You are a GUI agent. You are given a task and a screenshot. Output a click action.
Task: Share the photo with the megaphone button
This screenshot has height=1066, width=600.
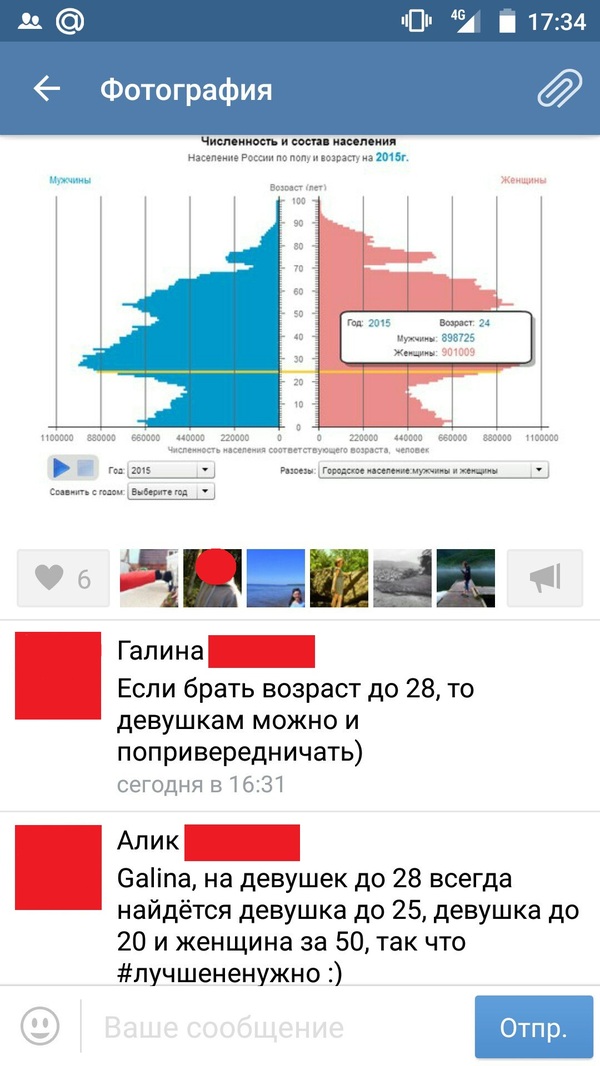pos(544,578)
